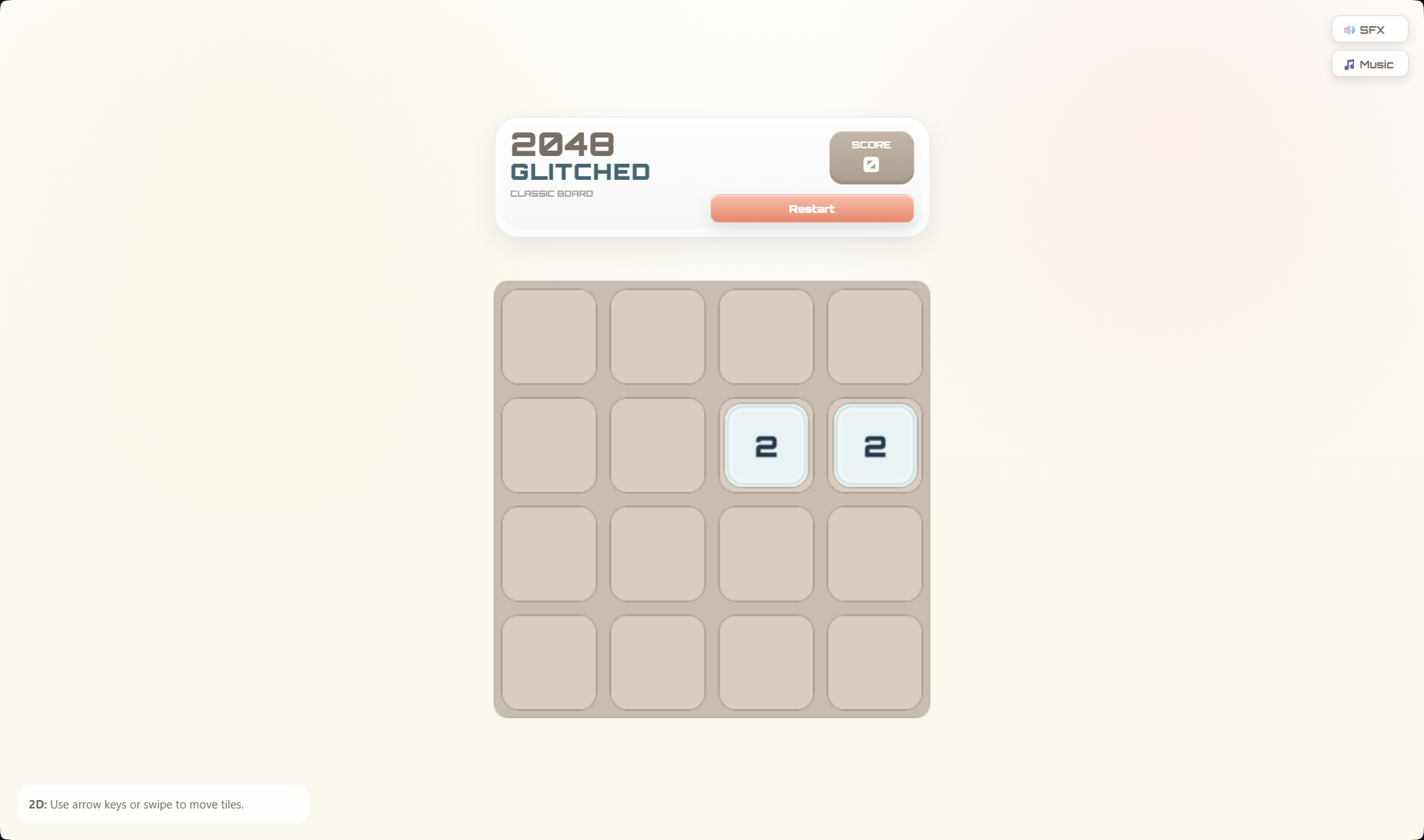Toggle the Music setting
The width and height of the screenshot is (1424, 840).
1369,65
